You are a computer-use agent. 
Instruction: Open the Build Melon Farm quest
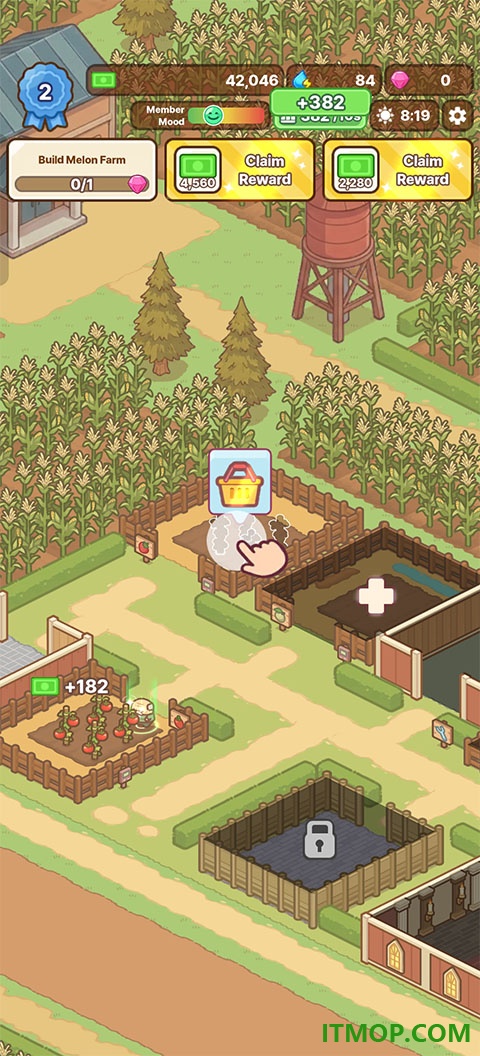82,170
